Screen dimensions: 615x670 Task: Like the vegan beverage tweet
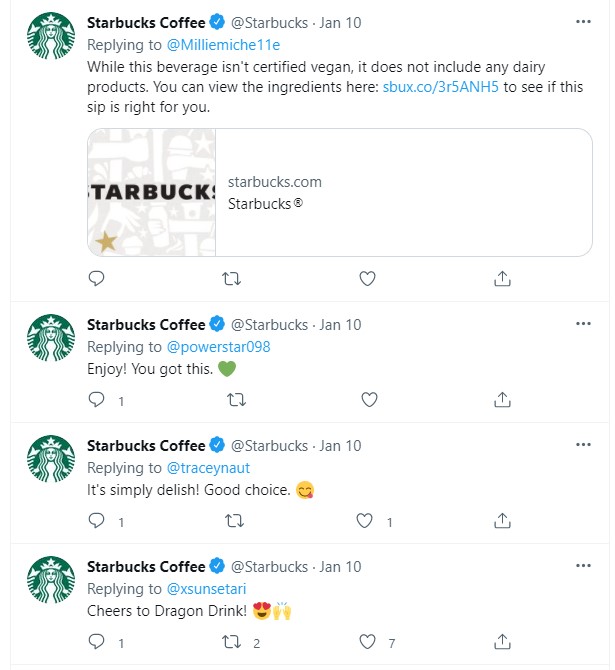pyautogui.click(x=367, y=278)
